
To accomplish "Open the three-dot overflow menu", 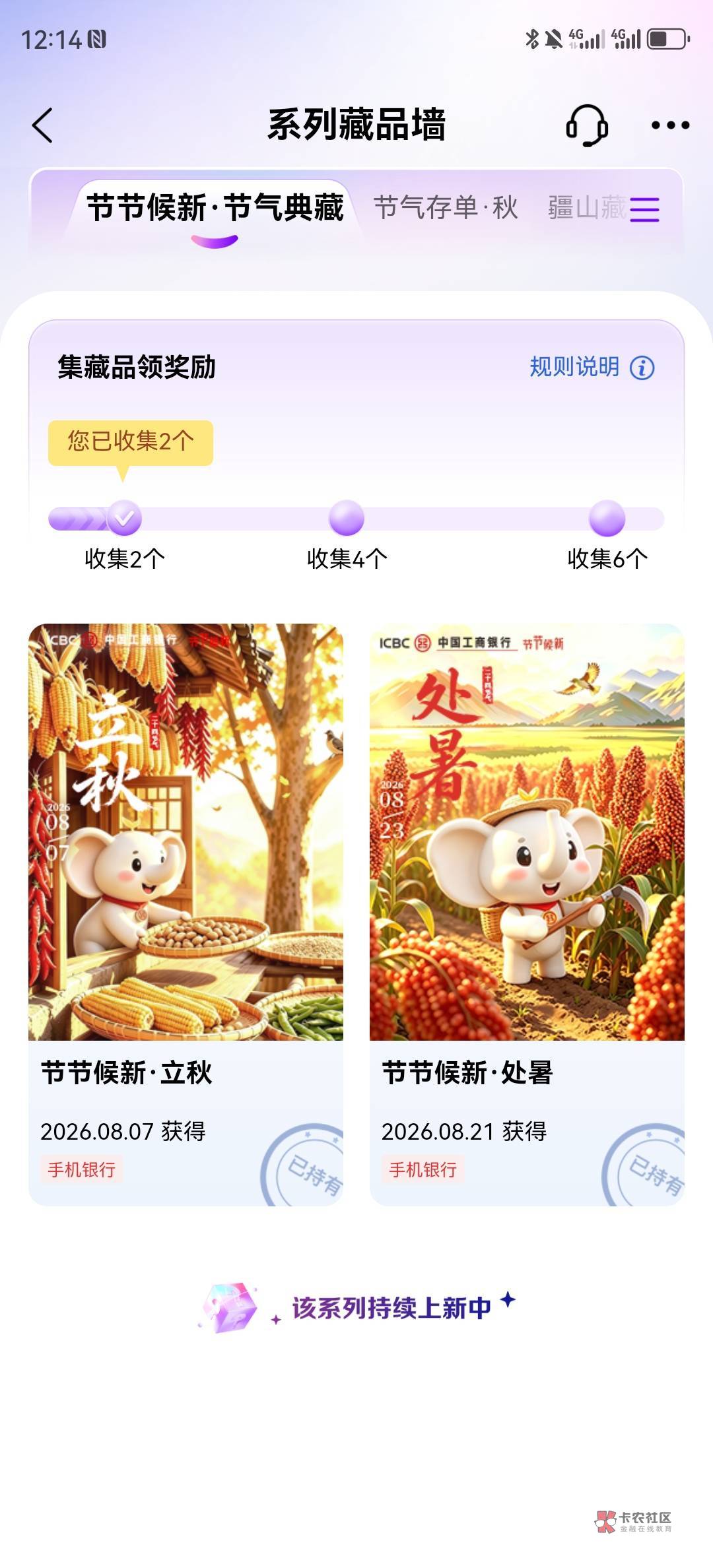I will pos(670,125).
